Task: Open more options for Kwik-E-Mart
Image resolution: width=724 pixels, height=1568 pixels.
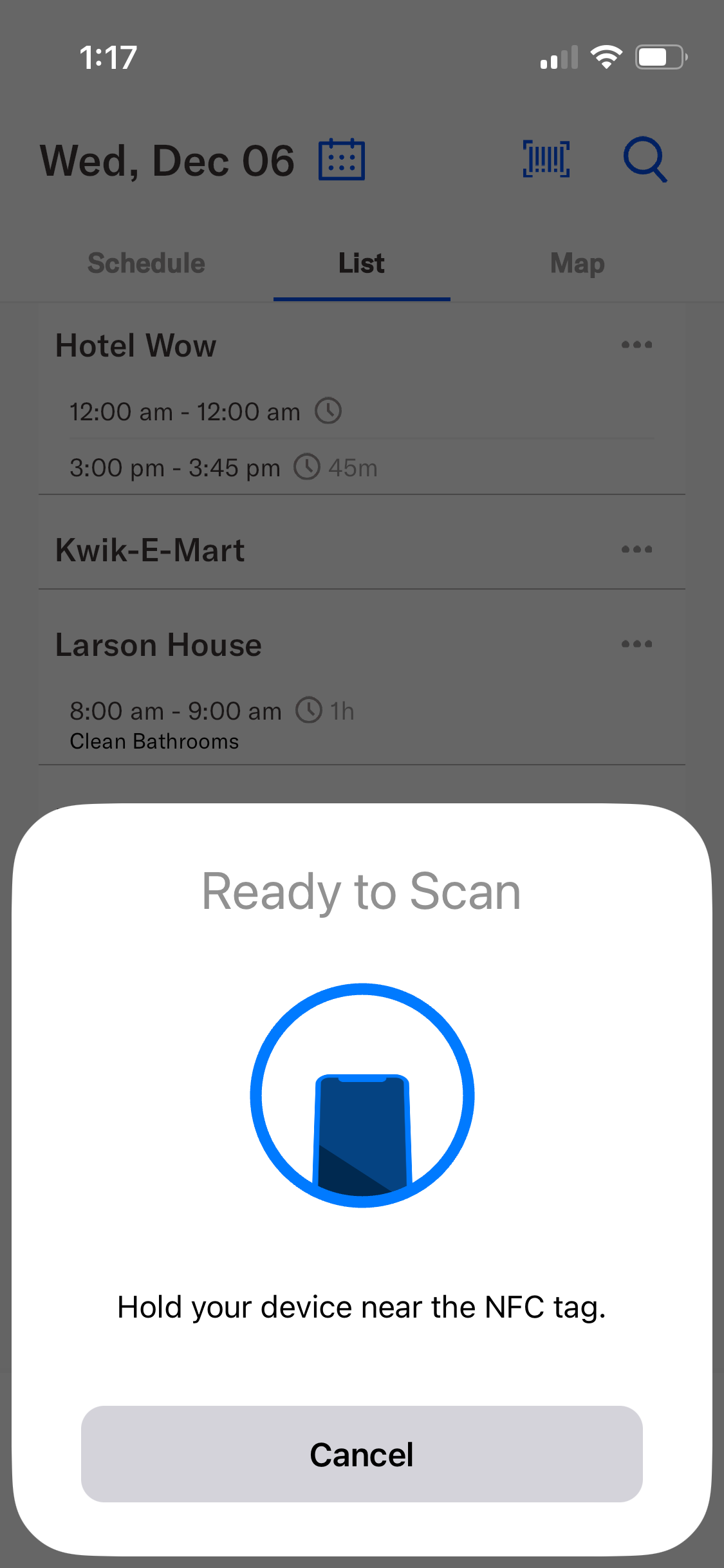Action: pos(636,550)
